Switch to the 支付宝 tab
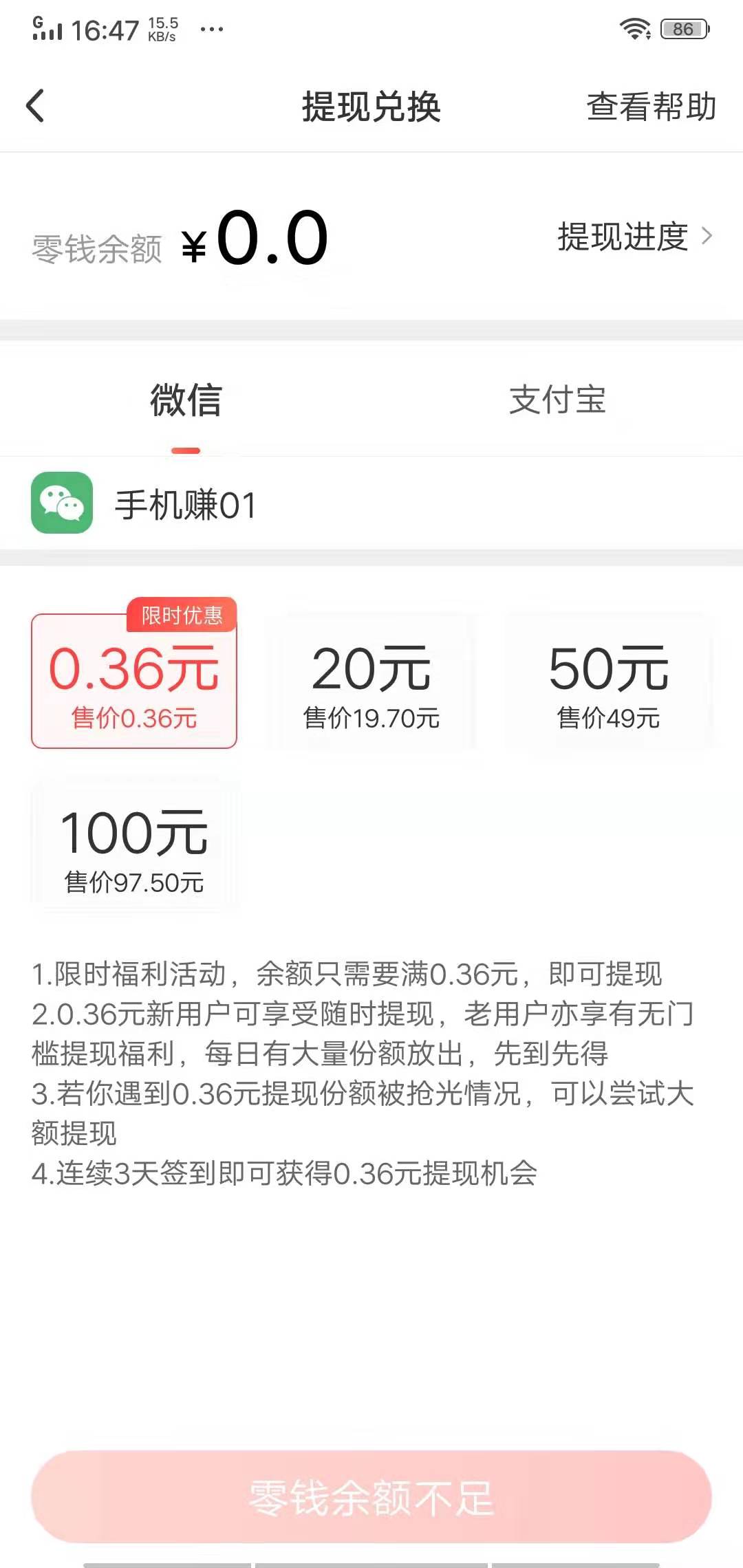Image resolution: width=743 pixels, height=1568 pixels. click(x=557, y=402)
